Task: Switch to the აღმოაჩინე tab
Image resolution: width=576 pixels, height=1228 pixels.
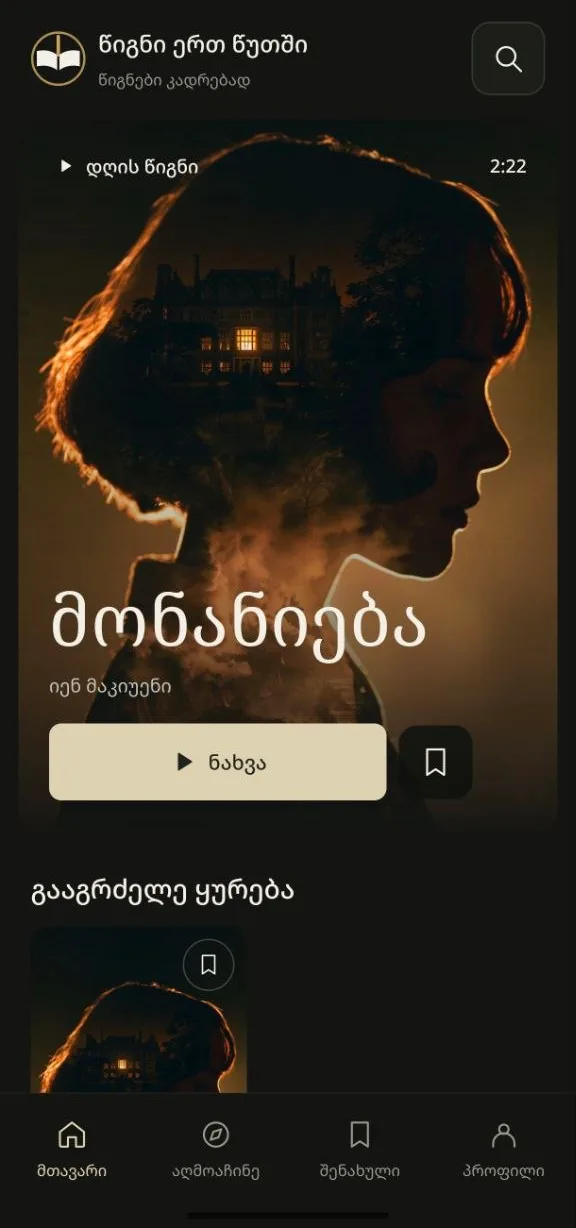Action: (x=216, y=1150)
